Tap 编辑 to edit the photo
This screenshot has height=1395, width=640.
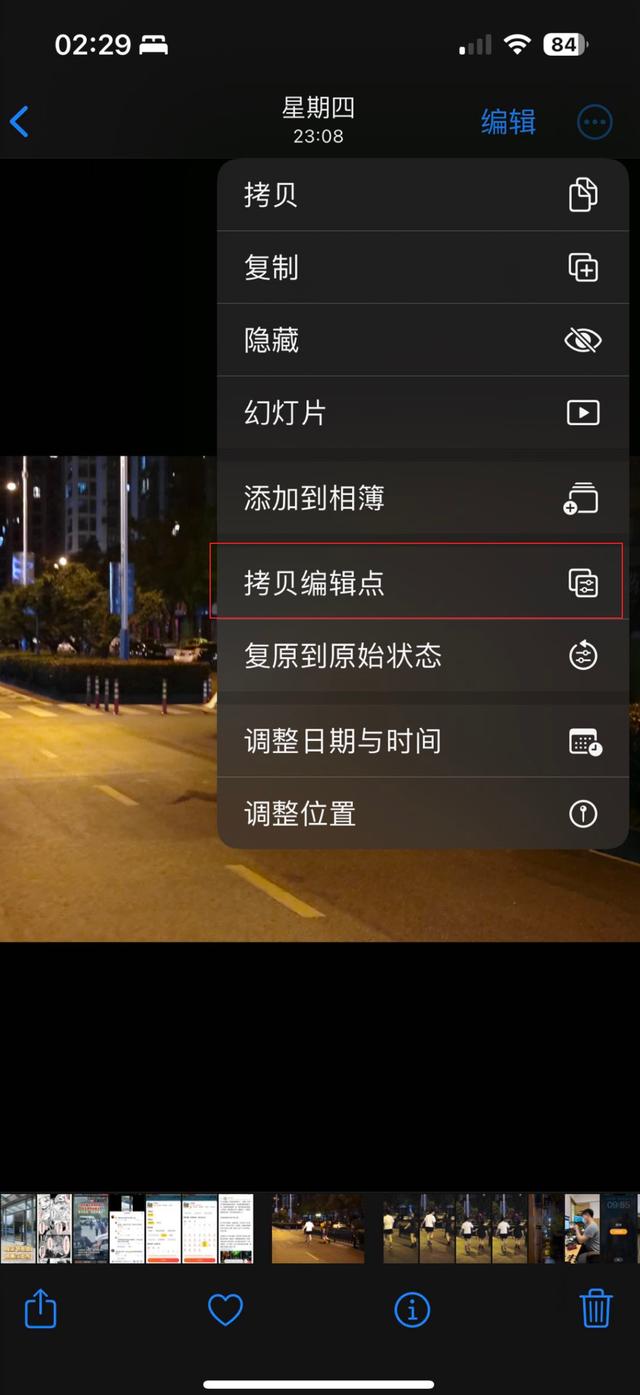coord(508,122)
